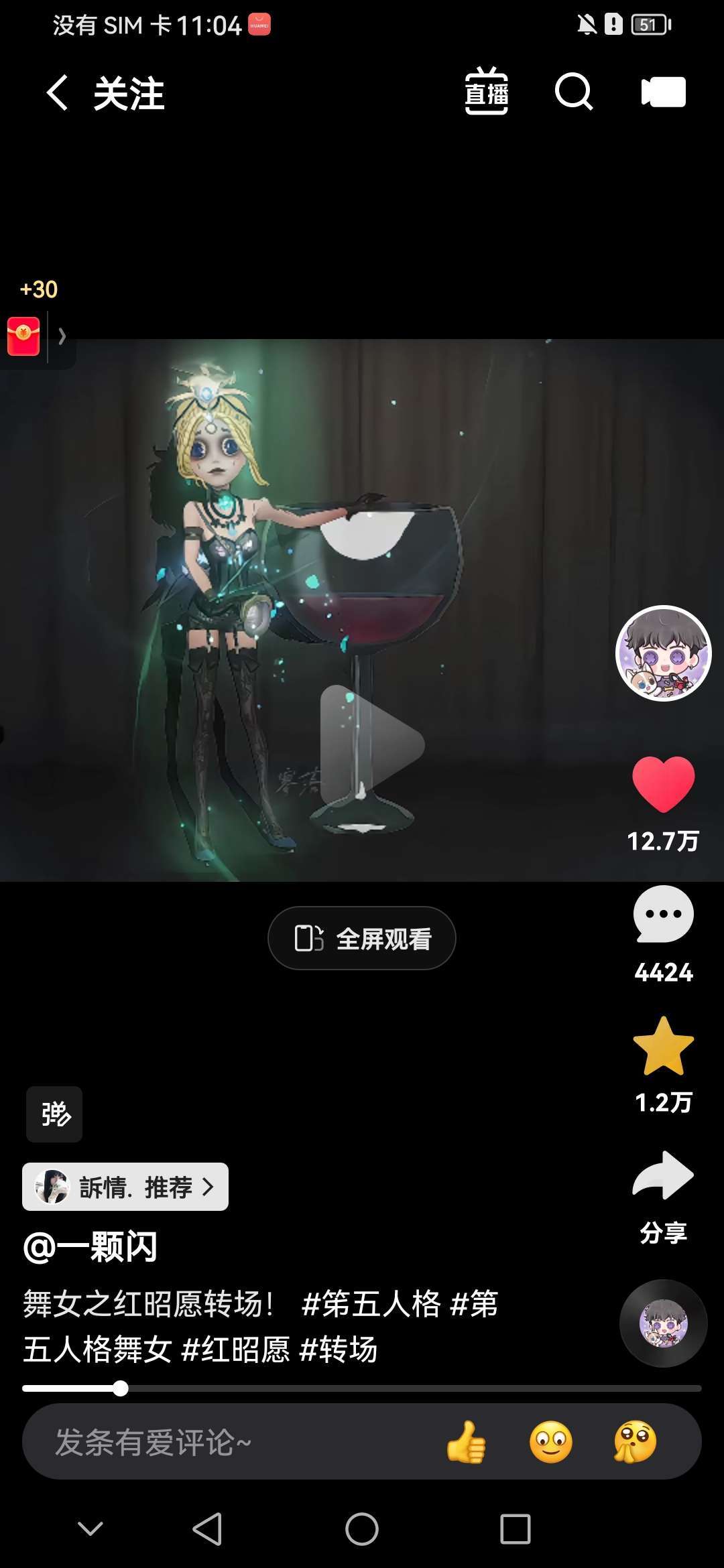
Task: Unlike the video with 12.7万 likes
Action: [663, 784]
